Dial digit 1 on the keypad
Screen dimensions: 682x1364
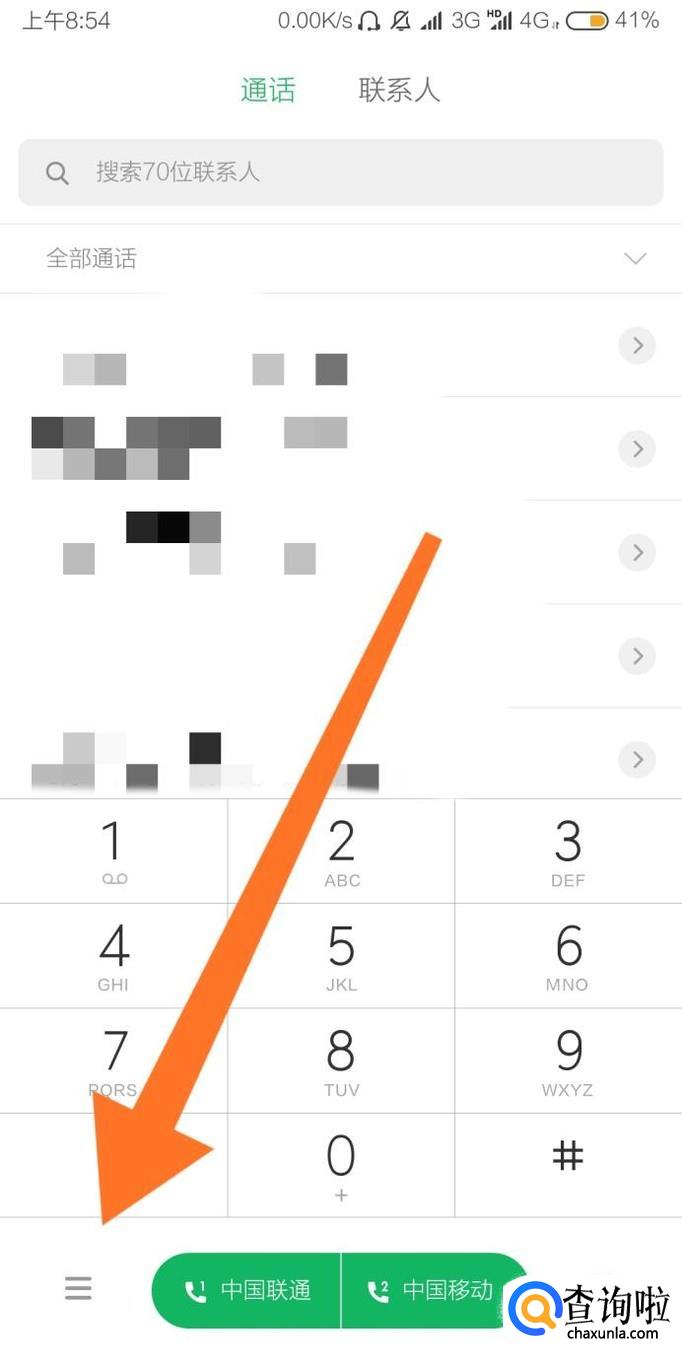click(x=114, y=851)
